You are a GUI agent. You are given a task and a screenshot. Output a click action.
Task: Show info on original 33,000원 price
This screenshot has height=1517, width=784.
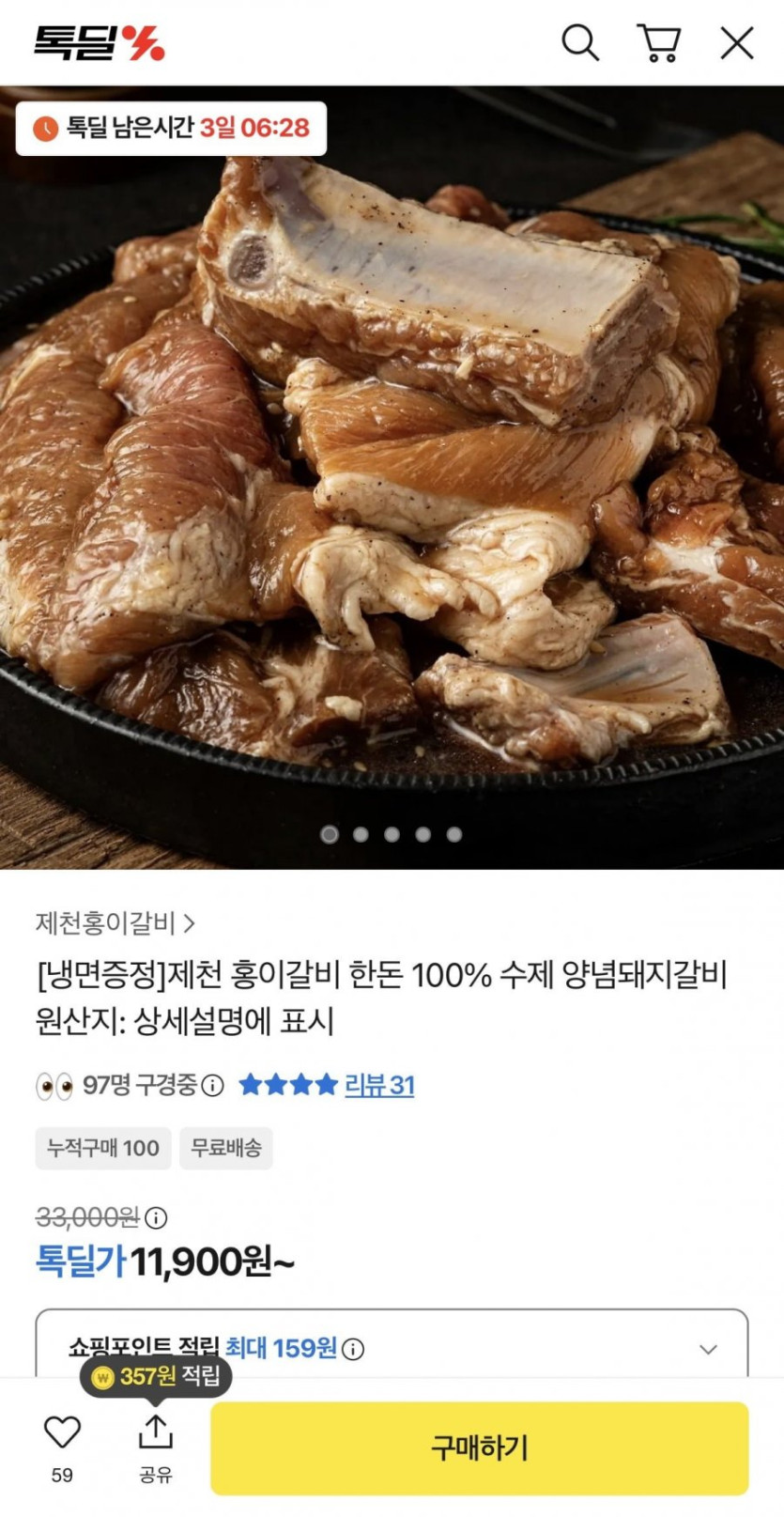(156, 1218)
